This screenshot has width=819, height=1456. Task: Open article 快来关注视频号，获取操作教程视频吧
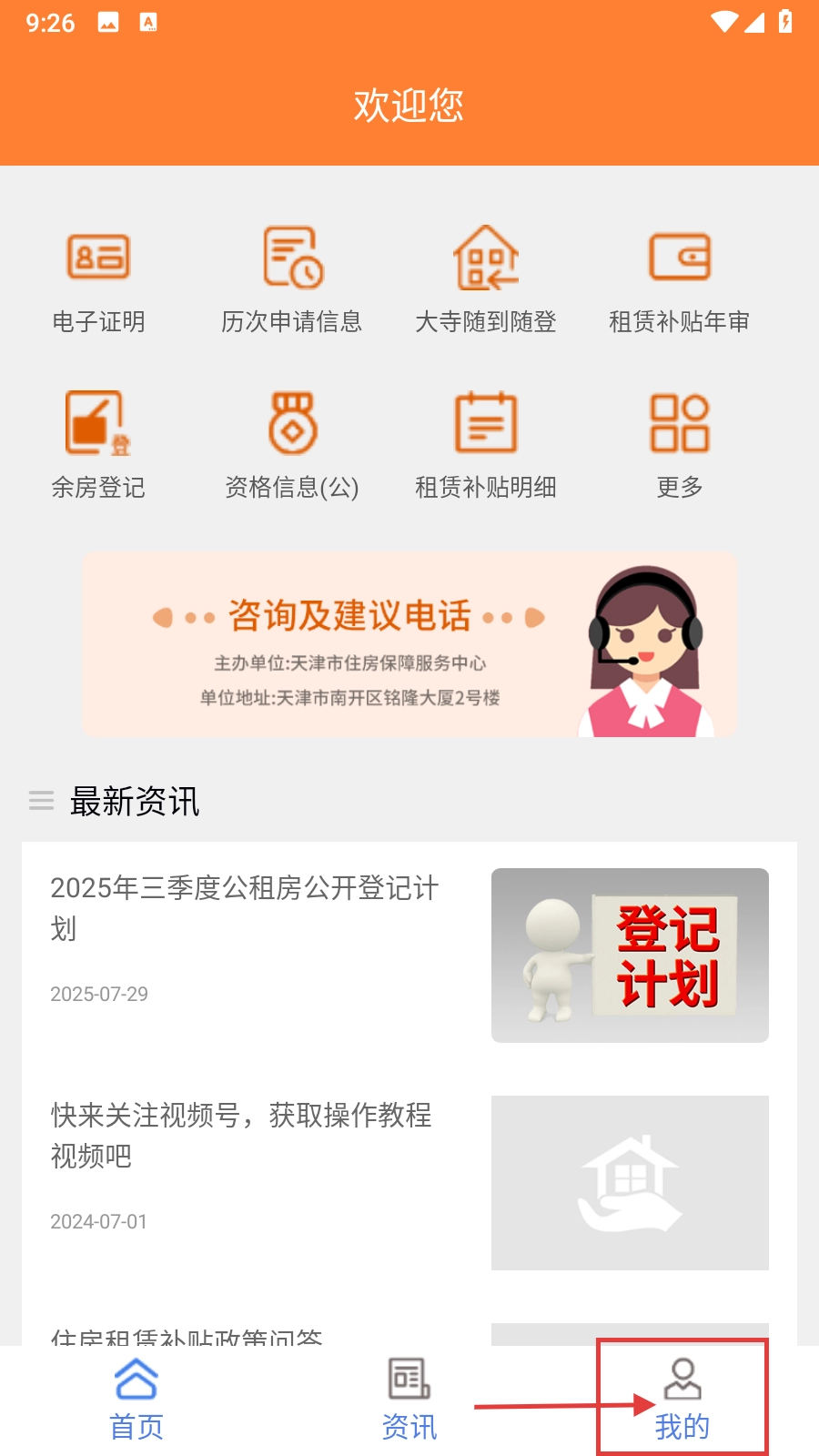coord(242,1135)
